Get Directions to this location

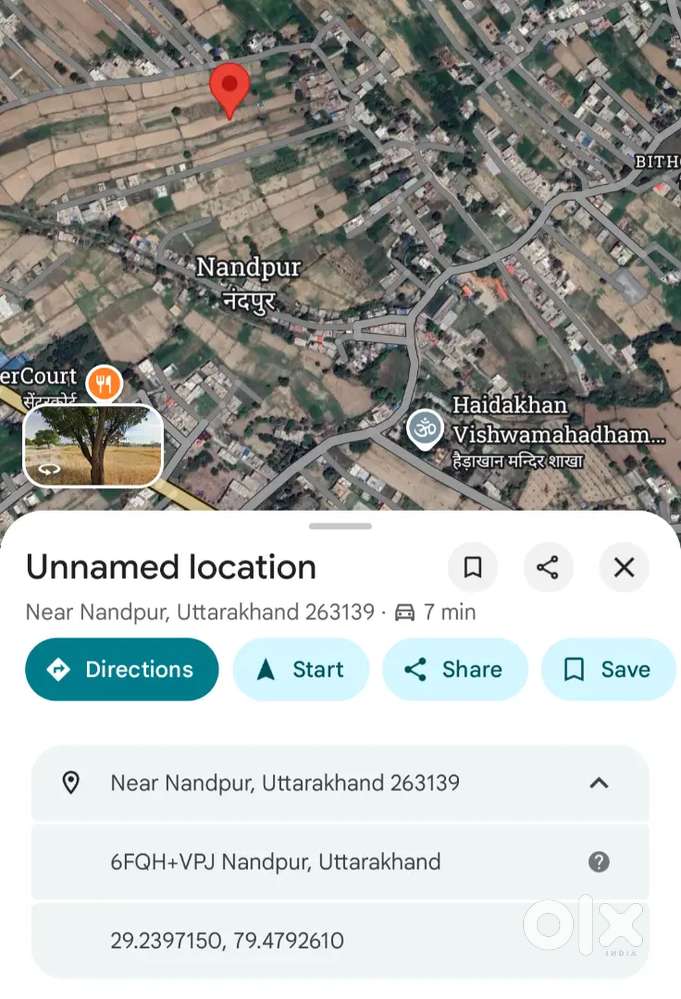[x=122, y=670]
